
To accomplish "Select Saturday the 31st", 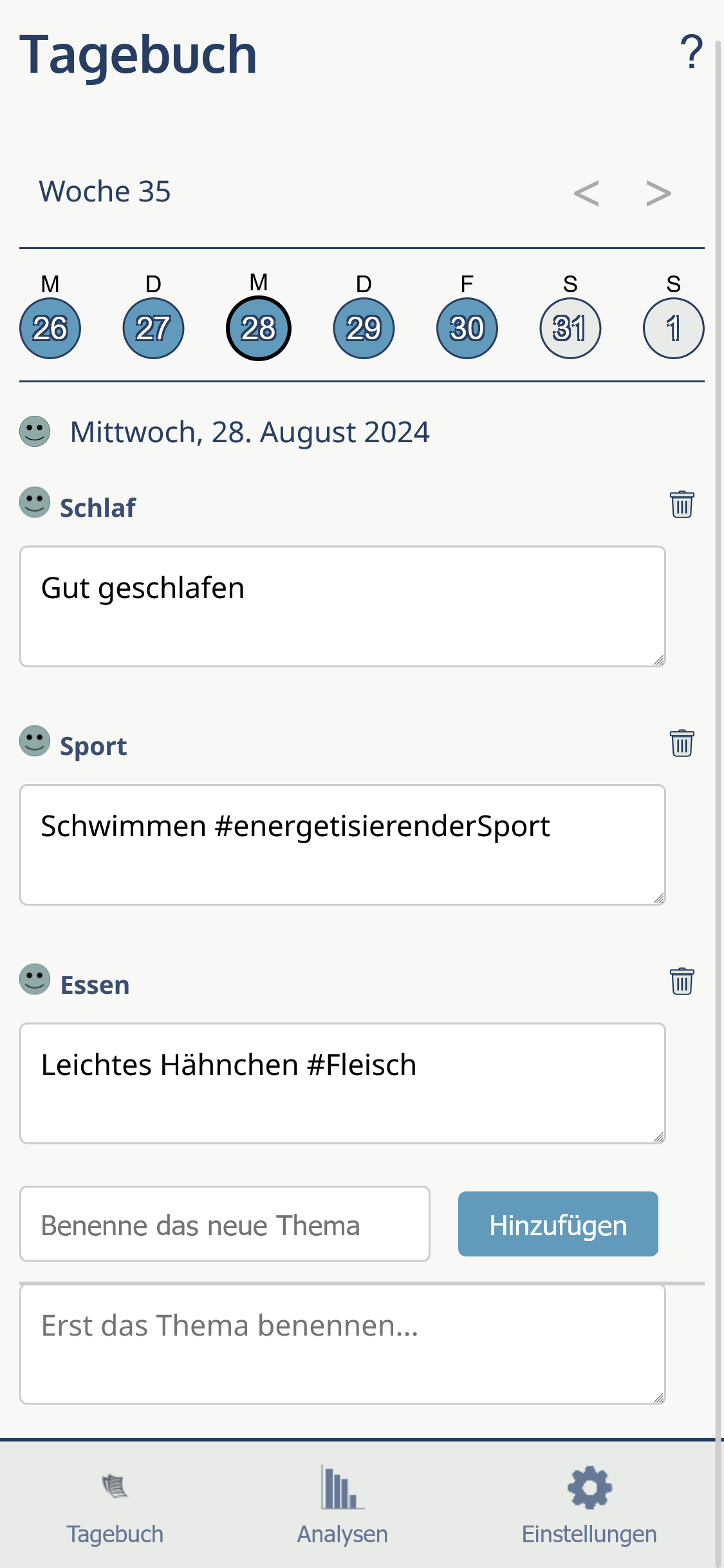I will (570, 328).
